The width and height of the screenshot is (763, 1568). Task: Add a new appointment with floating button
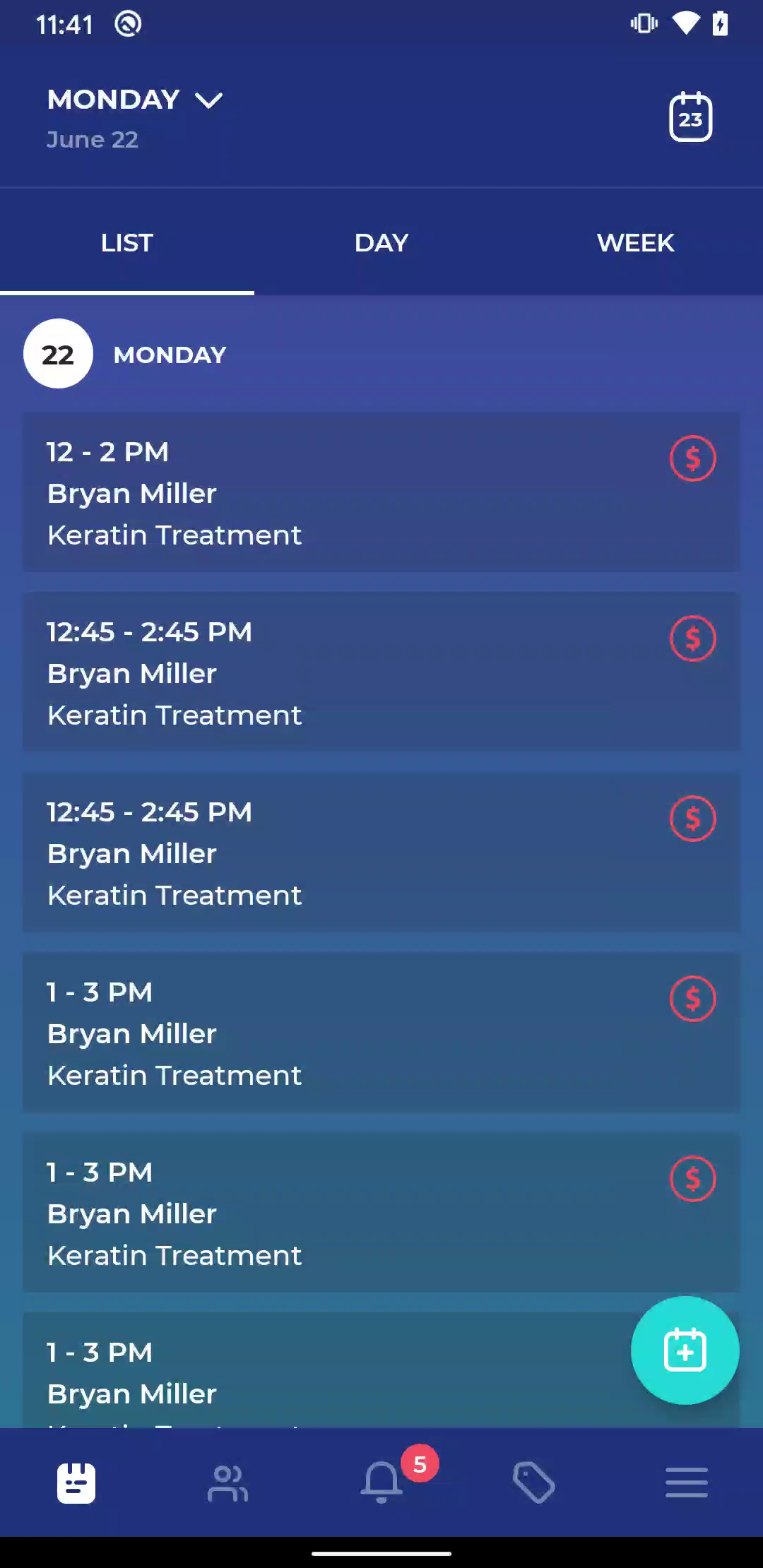[685, 1350]
